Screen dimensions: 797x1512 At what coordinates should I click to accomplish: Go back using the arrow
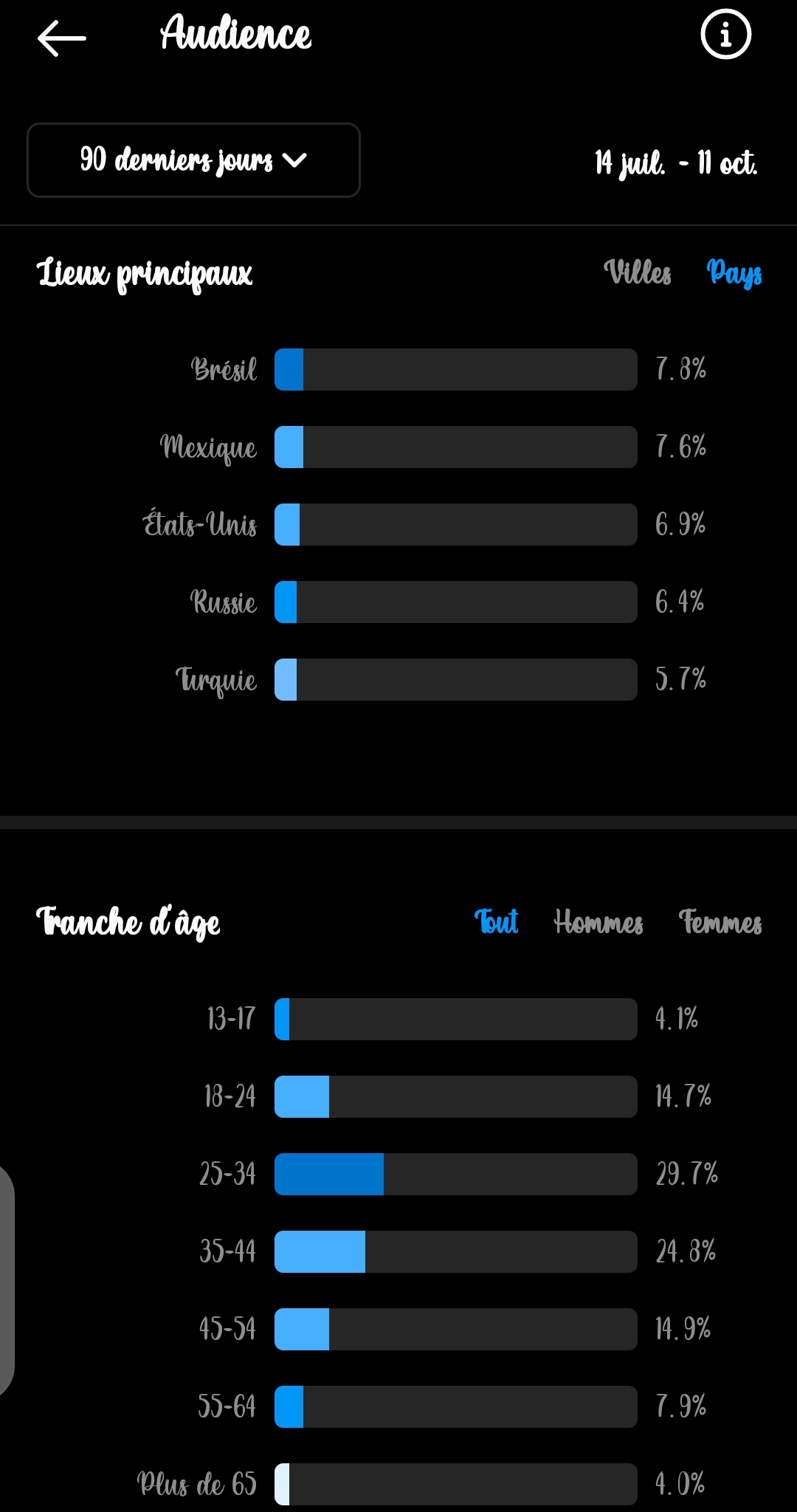[62, 38]
